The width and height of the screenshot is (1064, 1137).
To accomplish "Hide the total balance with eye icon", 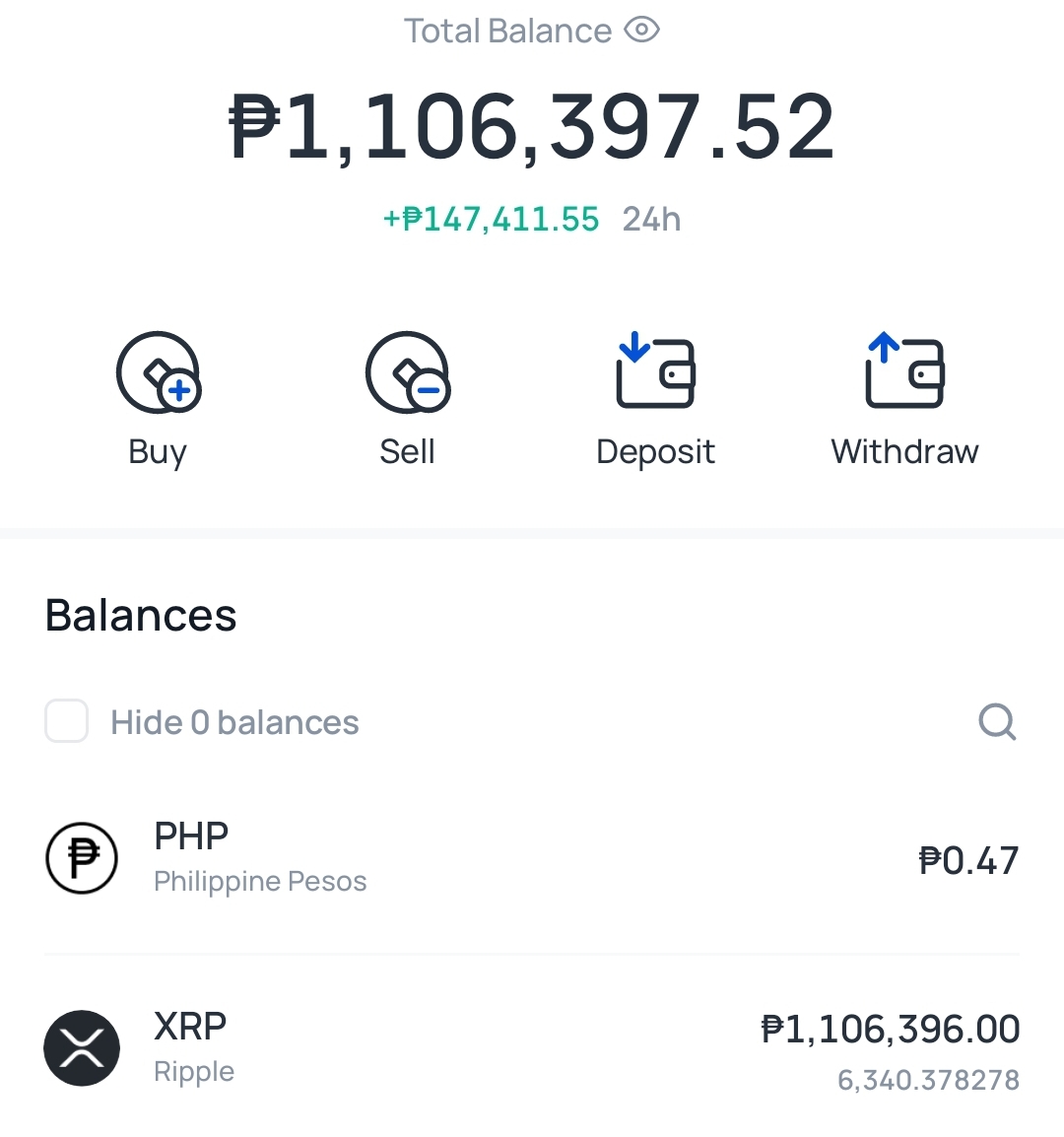I will [x=641, y=31].
